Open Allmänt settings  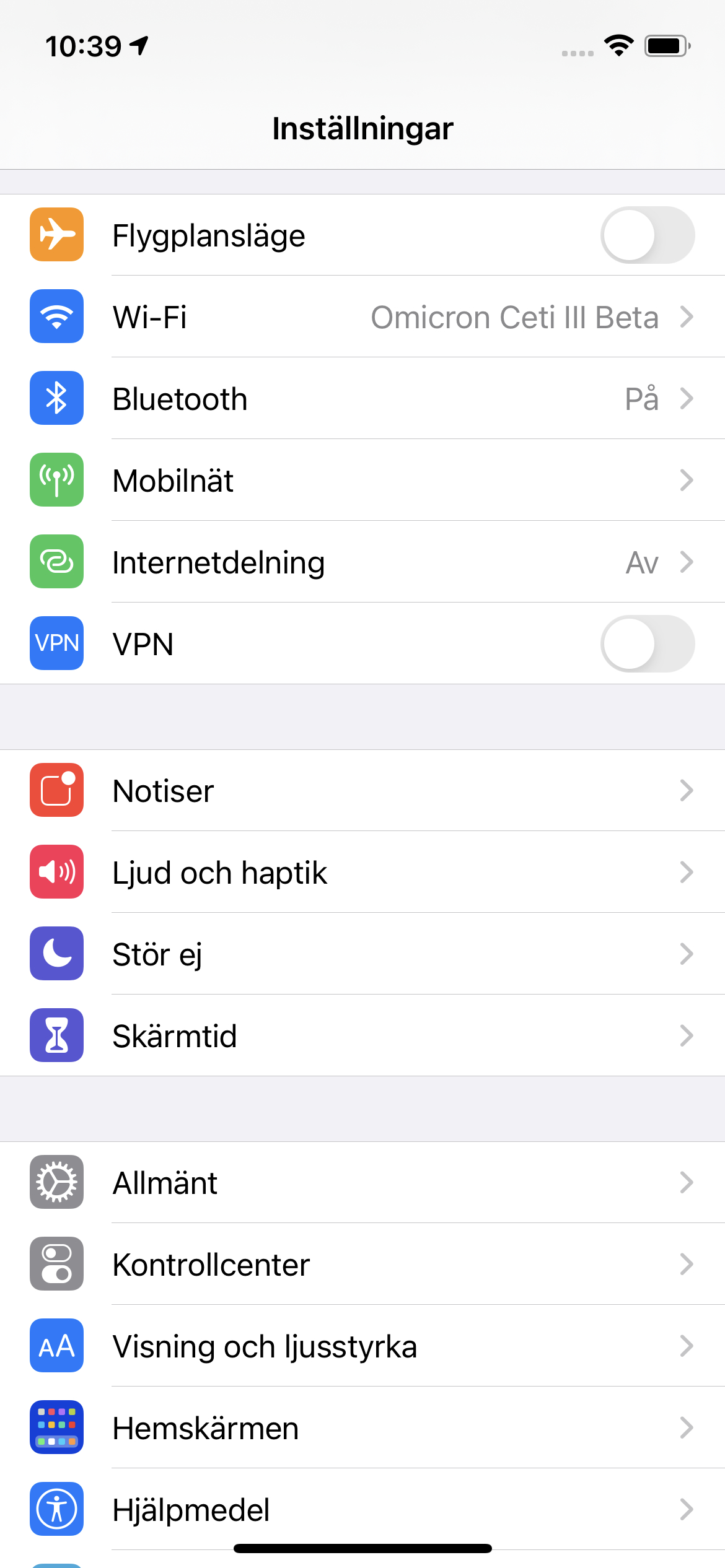[x=362, y=1183]
